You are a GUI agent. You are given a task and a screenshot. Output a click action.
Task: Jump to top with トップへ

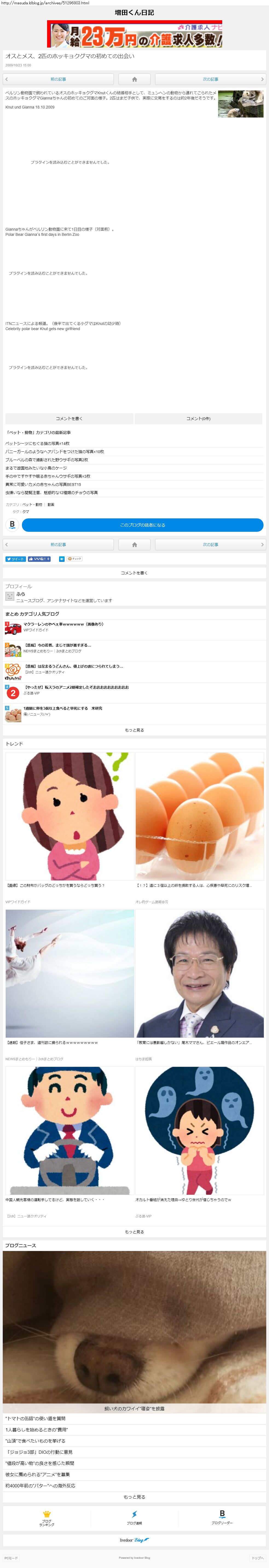[258, 1558]
